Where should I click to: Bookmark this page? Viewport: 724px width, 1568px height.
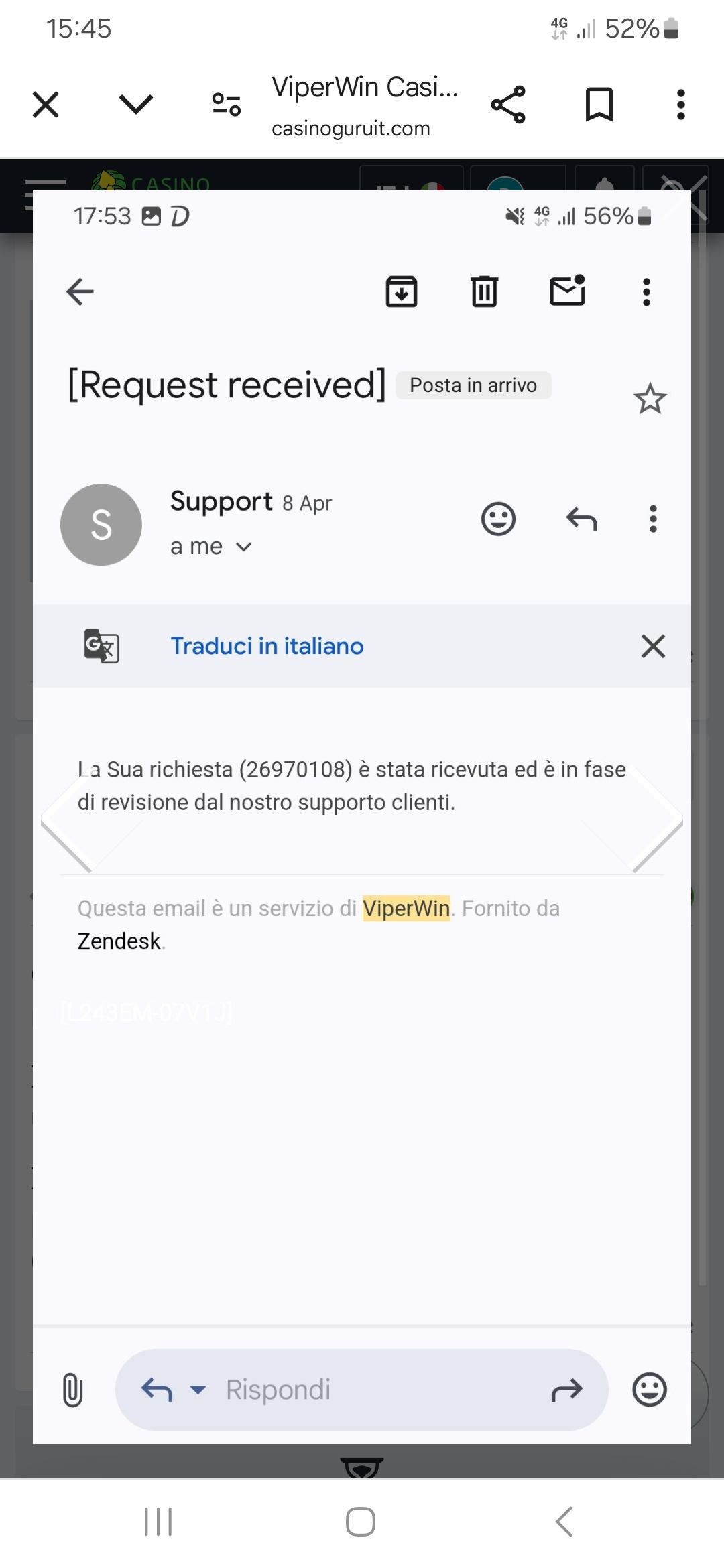[599, 105]
